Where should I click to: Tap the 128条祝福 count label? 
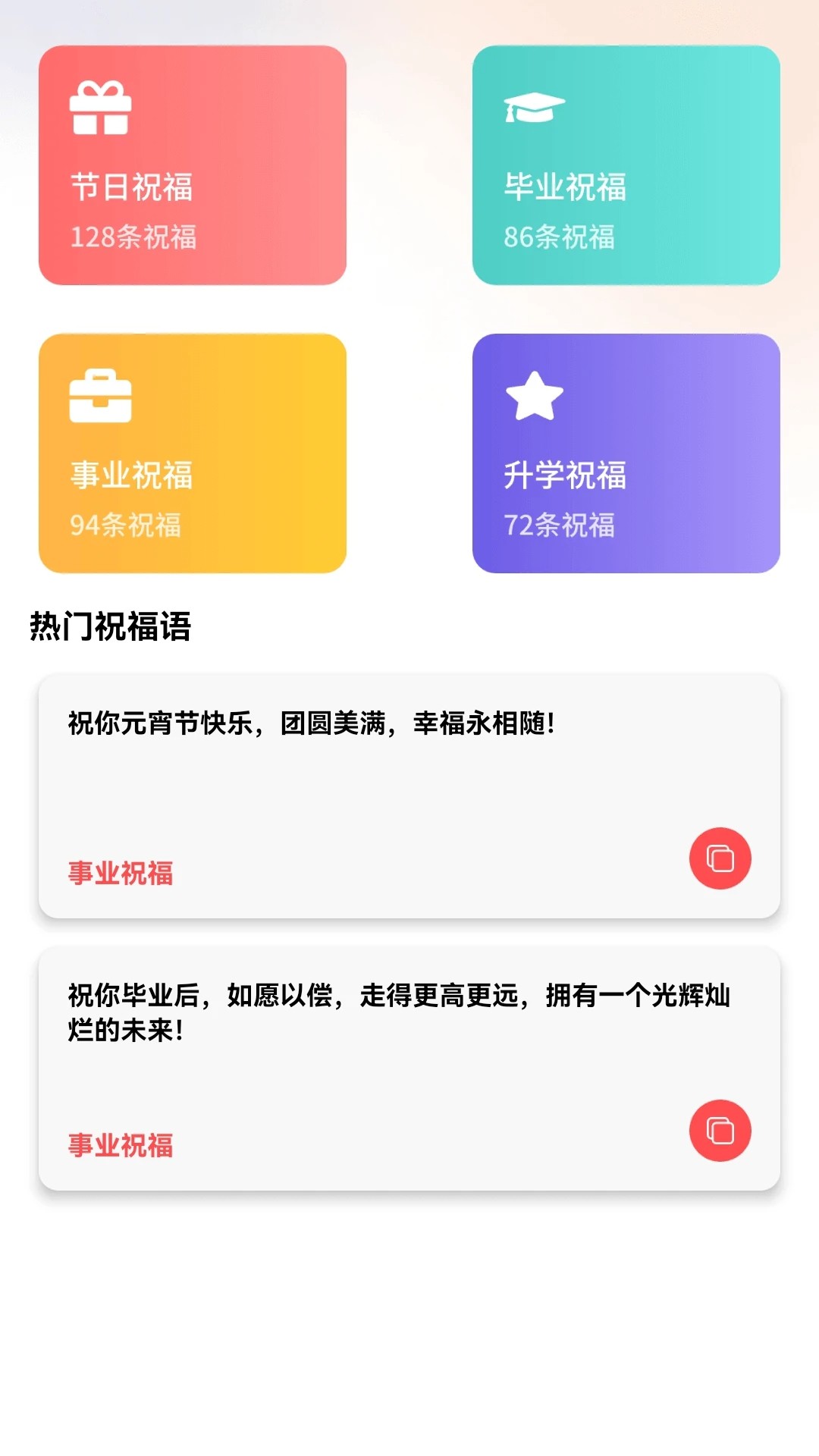(134, 238)
